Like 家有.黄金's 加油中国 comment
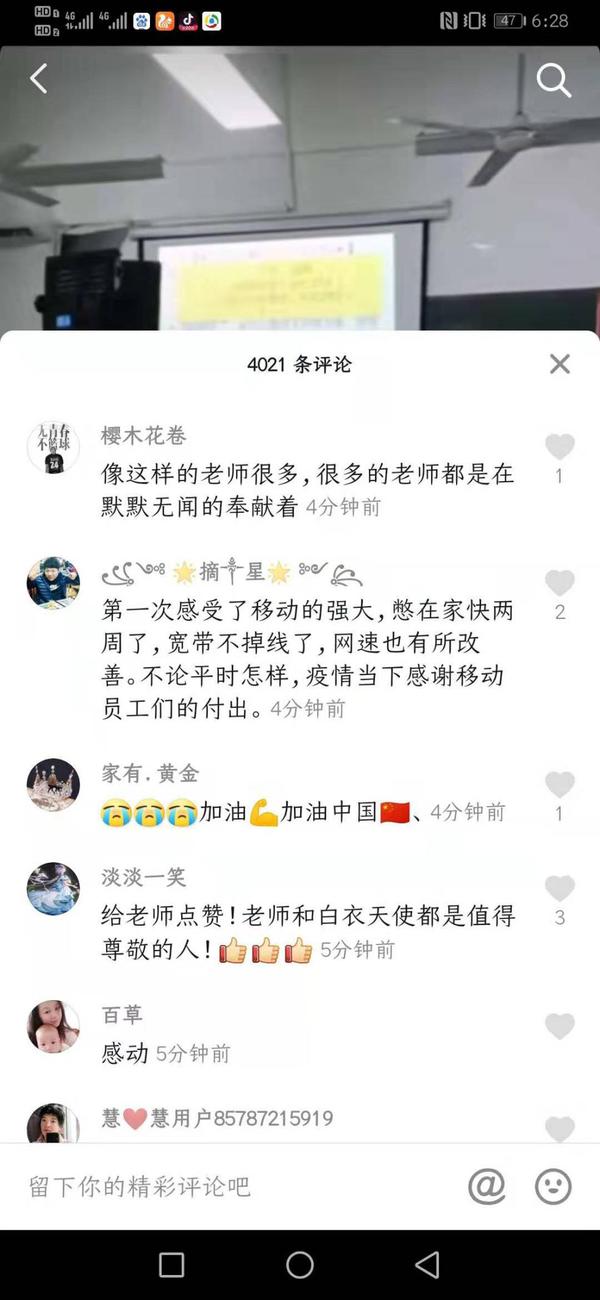This screenshot has width=600, height=1300. click(560, 785)
